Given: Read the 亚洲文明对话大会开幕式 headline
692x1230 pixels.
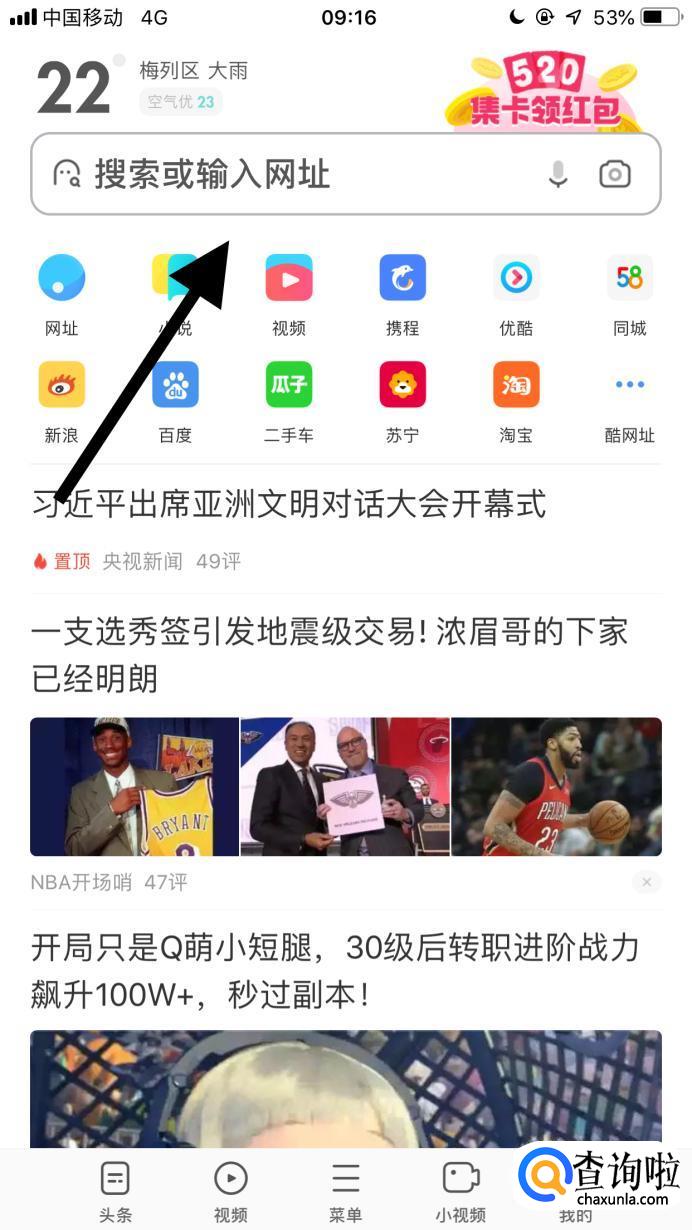Looking at the screenshot, I should [x=290, y=504].
